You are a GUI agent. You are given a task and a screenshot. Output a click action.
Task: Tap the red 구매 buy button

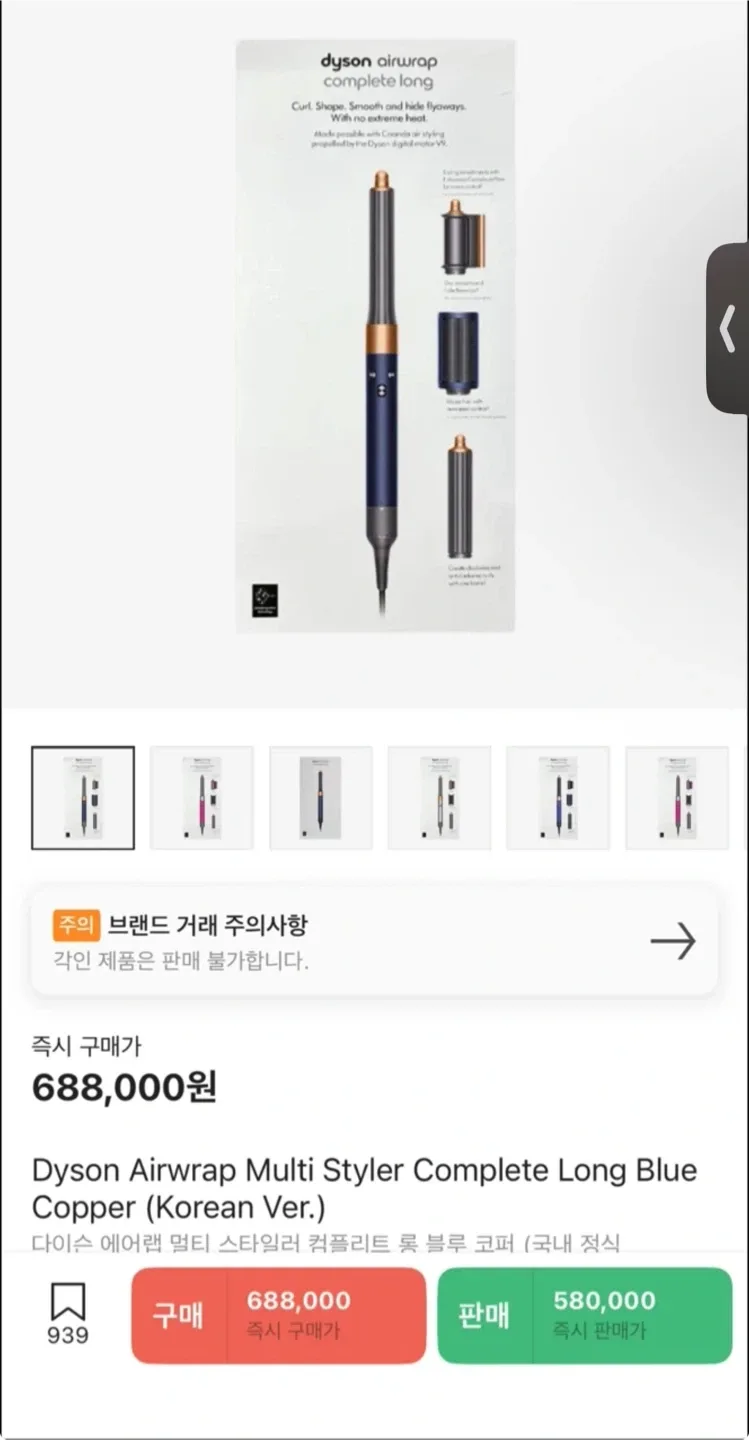[x=279, y=1315]
